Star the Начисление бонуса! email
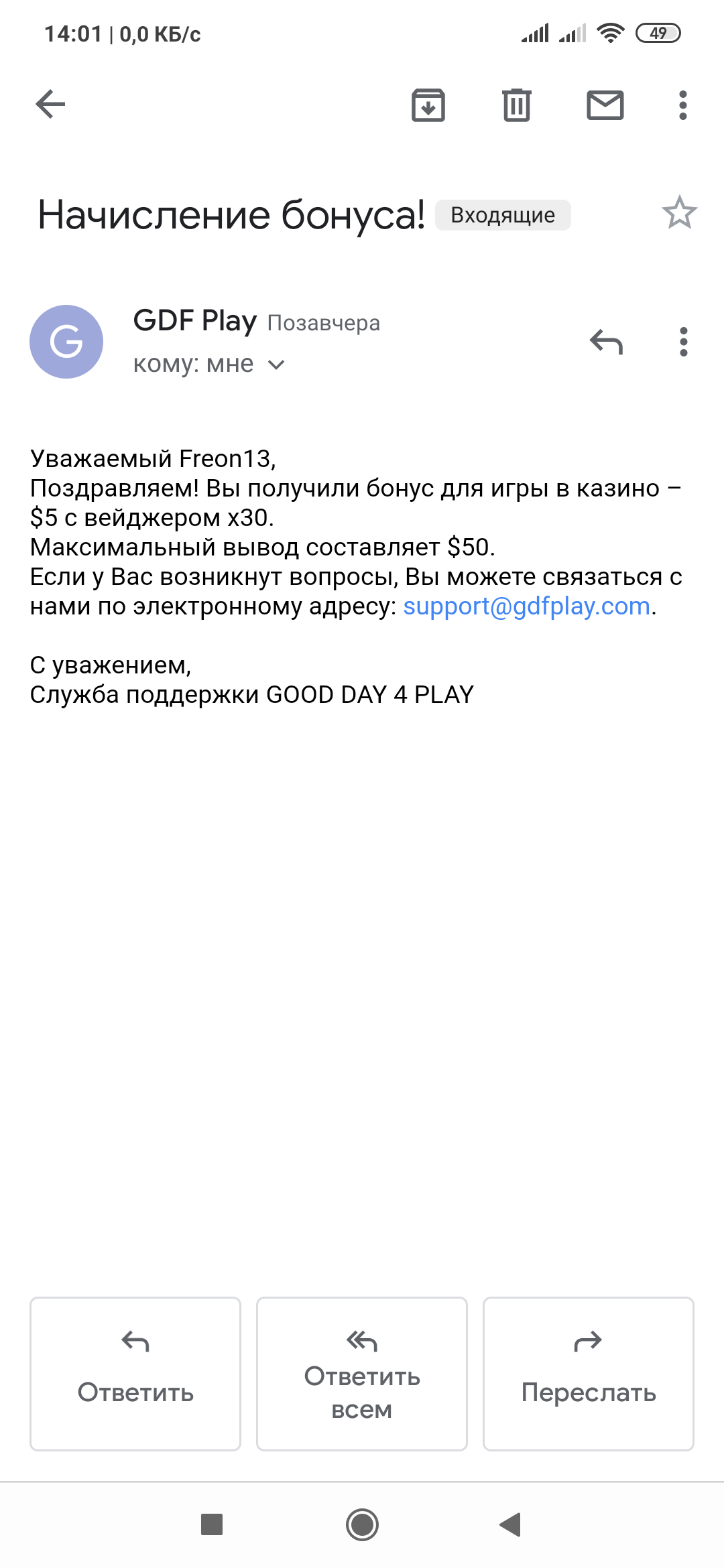724x1568 pixels. [680, 213]
